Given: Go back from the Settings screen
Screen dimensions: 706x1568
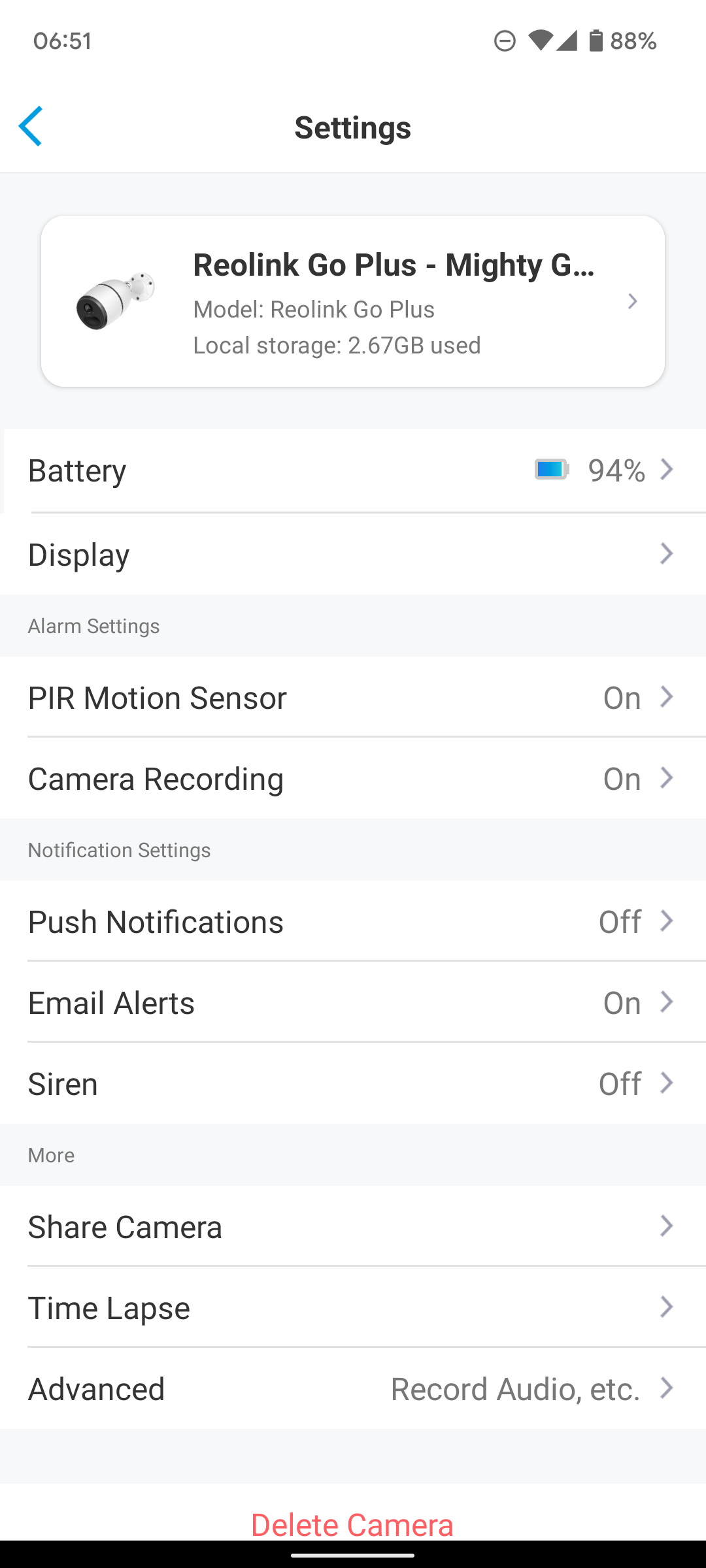Looking at the screenshot, I should point(31,126).
